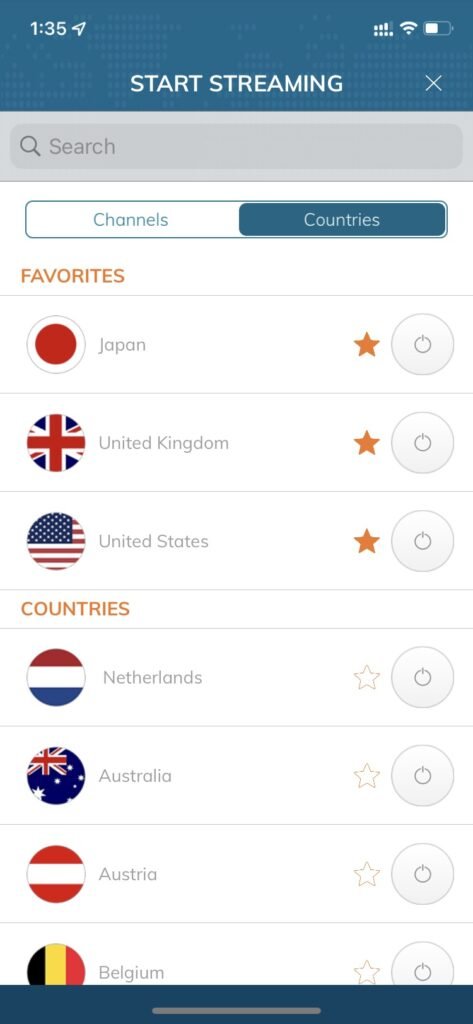Image resolution: width=473 pixels, height=1024 pixels.
Task: Remove Japan from favorites
Action: [x=367, y=344]
